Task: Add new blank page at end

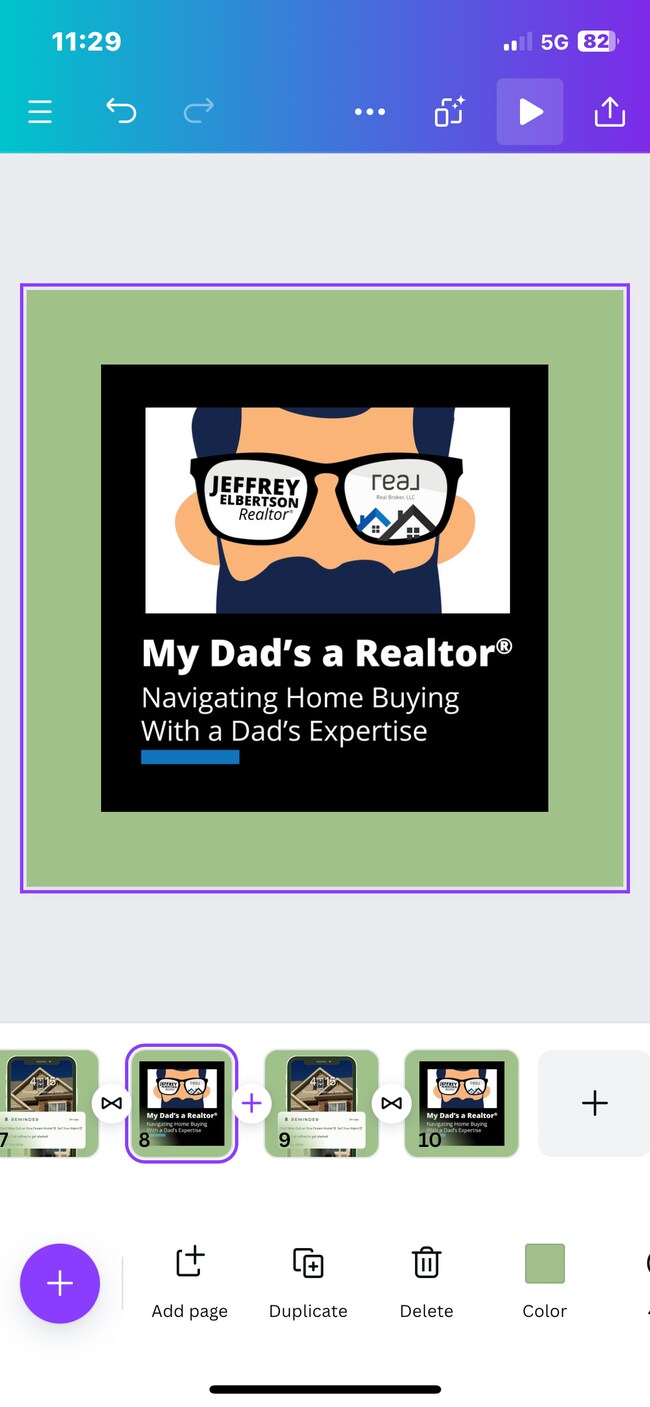Action: tap(594, 1103)
